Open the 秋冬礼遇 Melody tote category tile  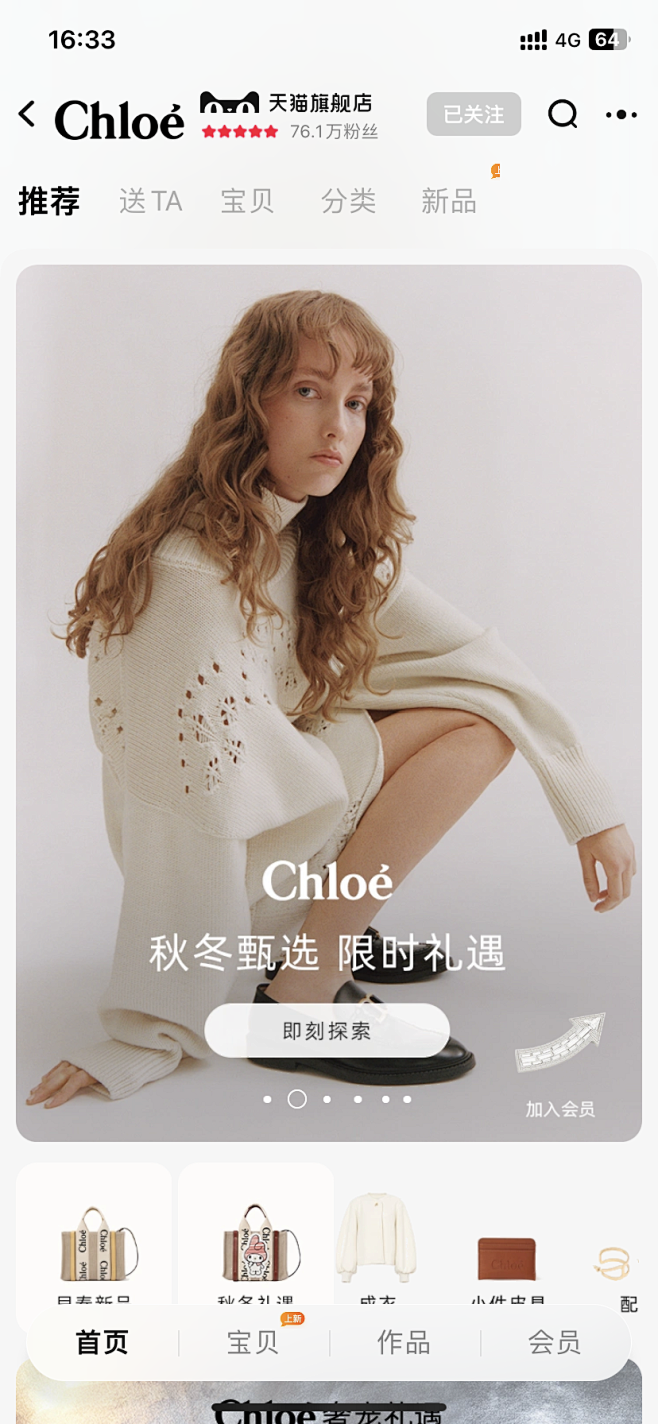[x=258, y=1245]
